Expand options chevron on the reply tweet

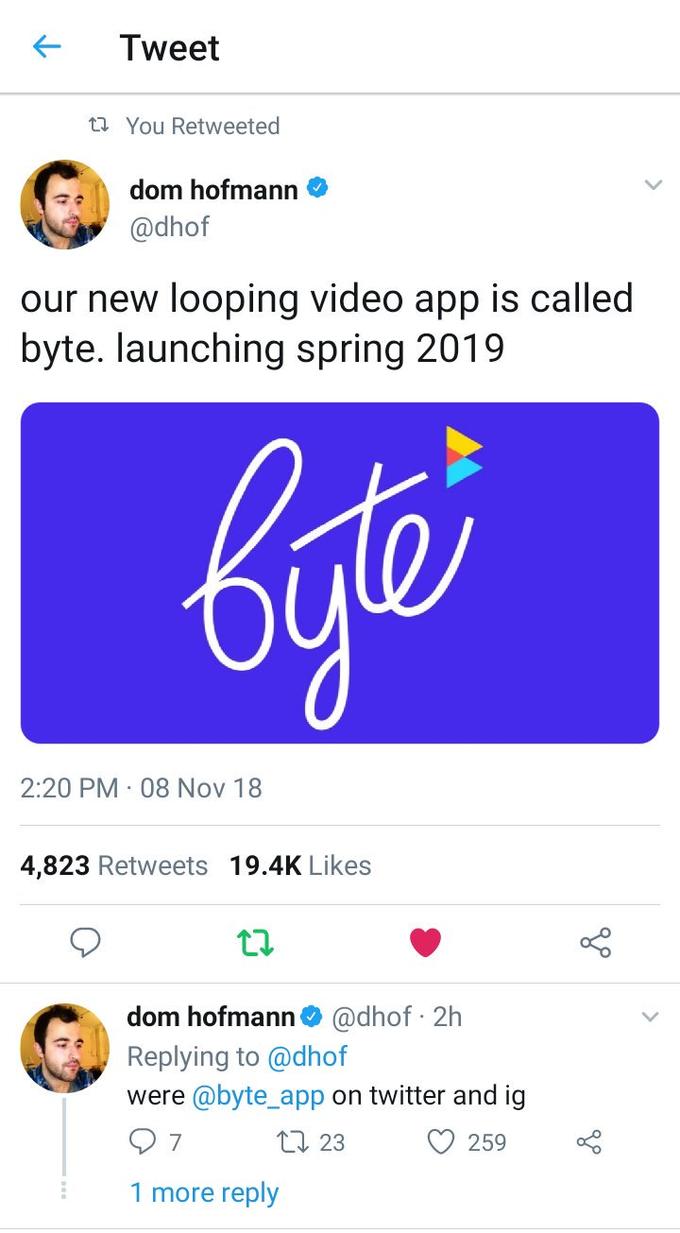pos(650,1017)
